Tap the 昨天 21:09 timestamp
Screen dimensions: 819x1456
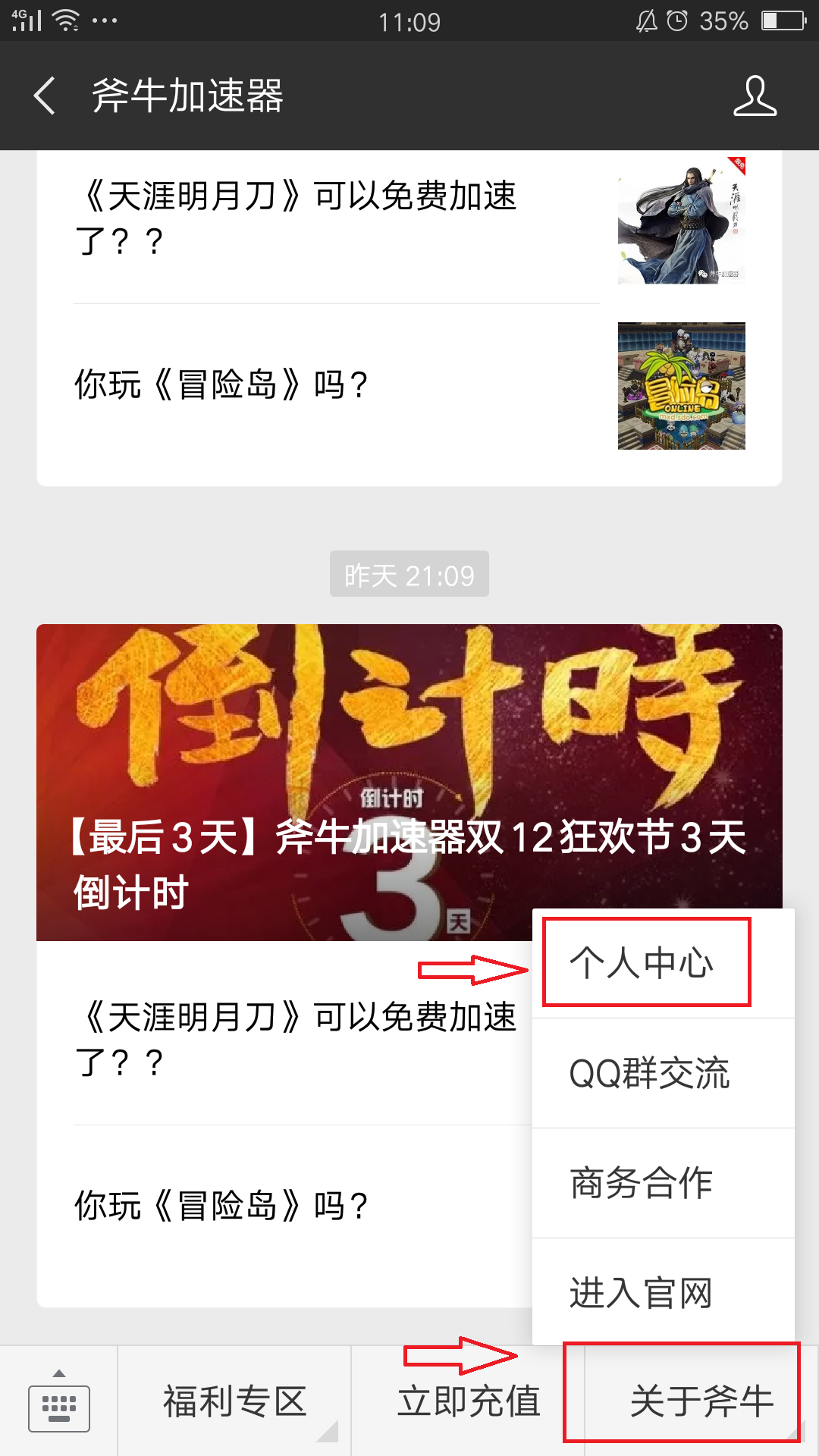point(409,575)
